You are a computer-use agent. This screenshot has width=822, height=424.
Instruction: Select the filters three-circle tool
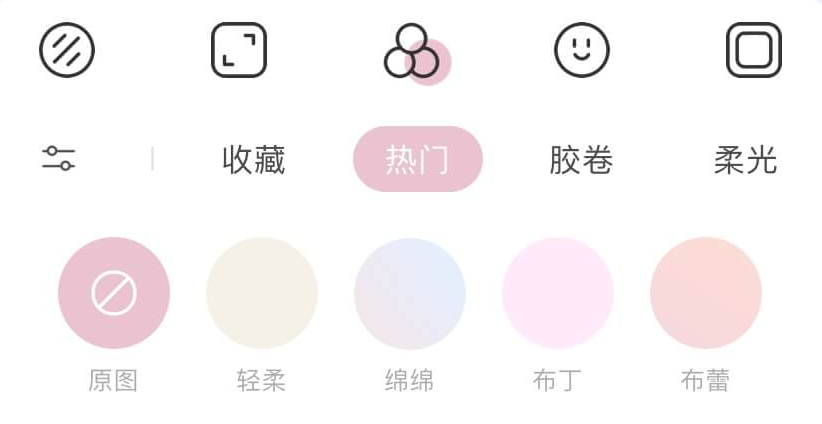coord(411,52)
